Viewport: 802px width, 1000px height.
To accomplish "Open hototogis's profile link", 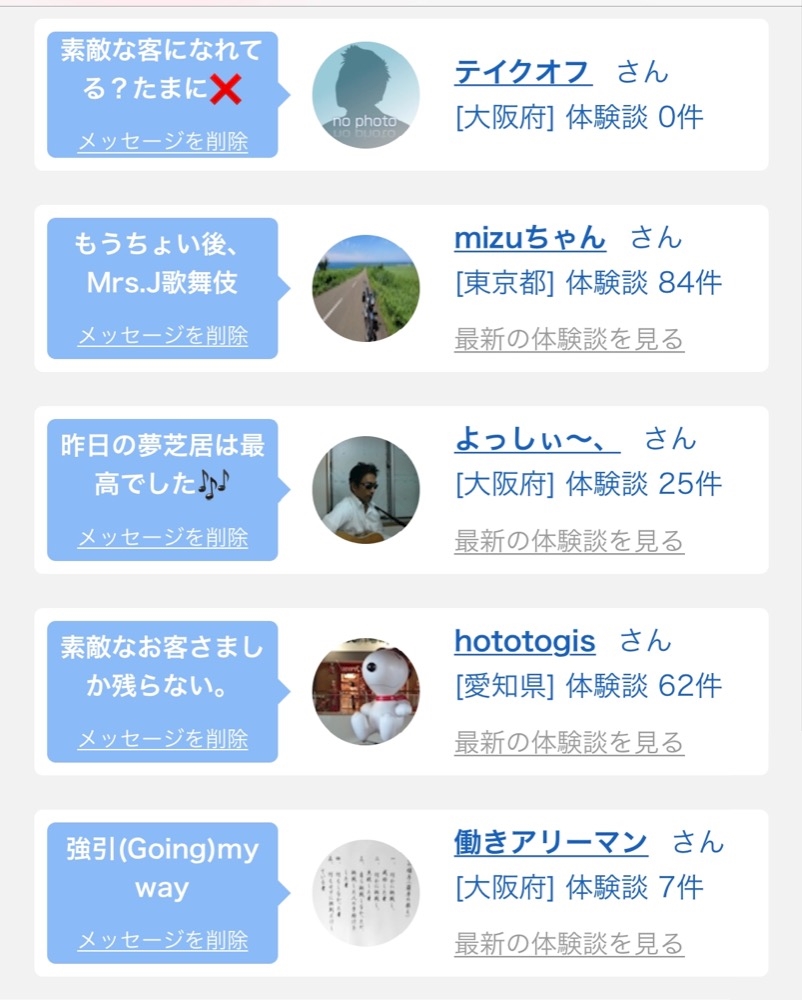I will click(525, 641).
